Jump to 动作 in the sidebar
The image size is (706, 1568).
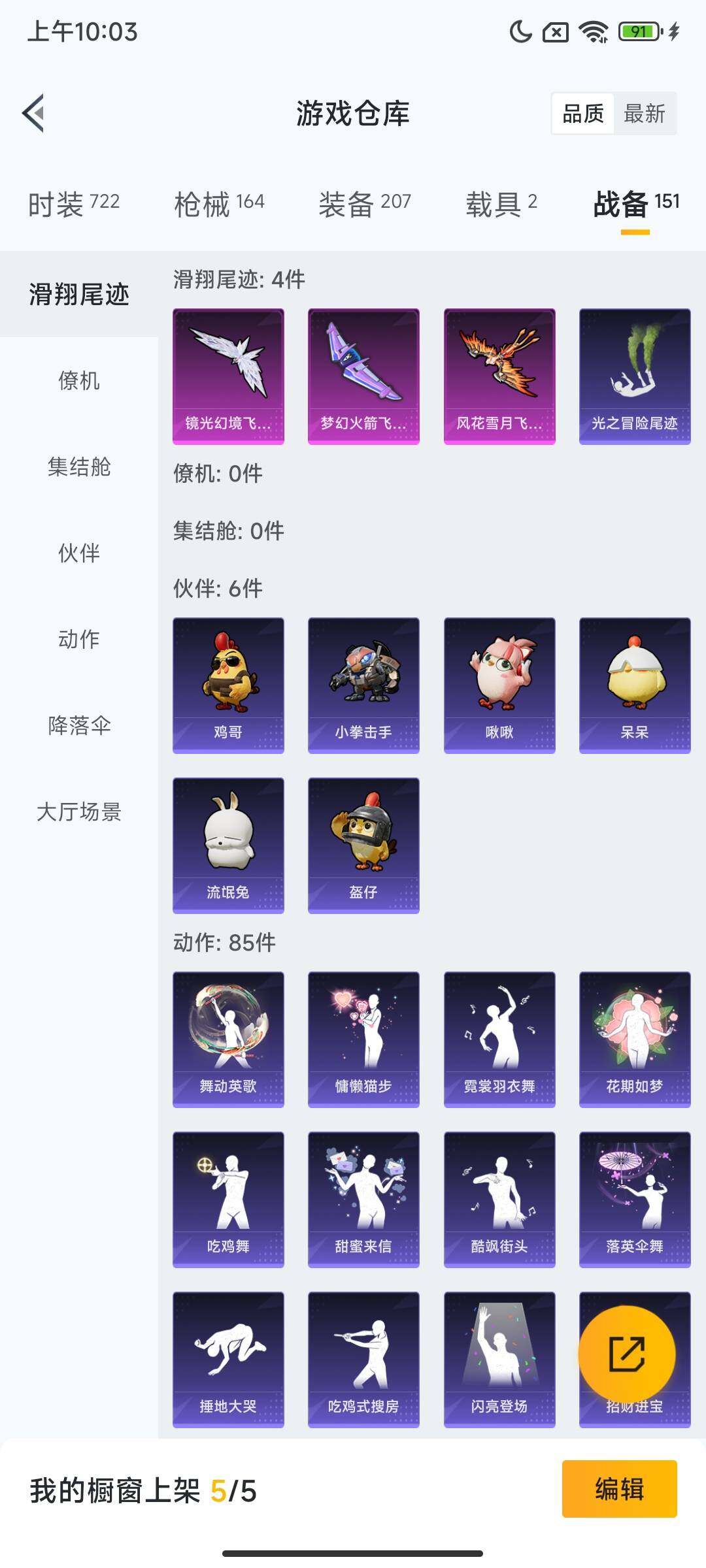click(79, 639)
